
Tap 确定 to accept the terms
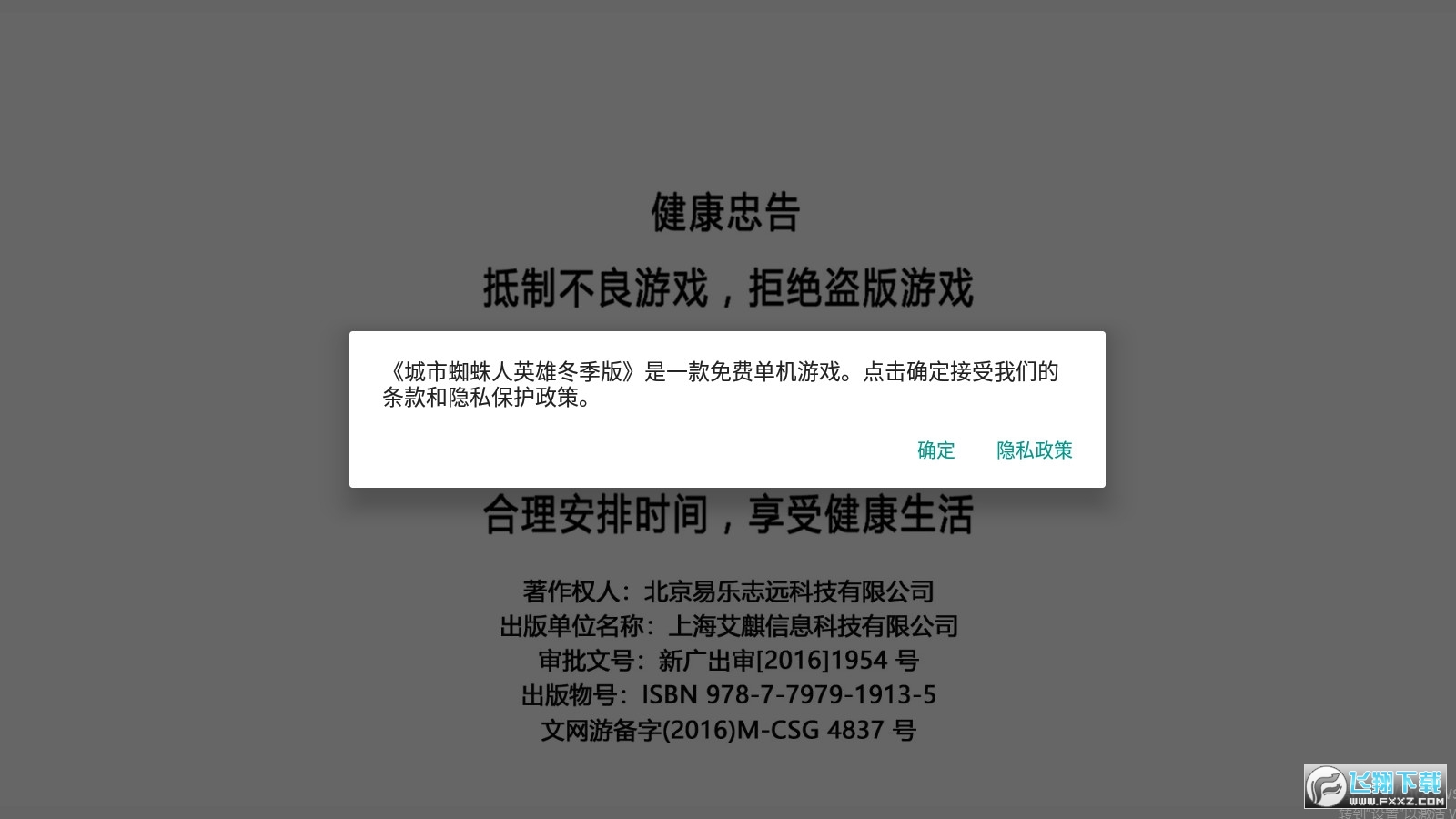point(935,450)
